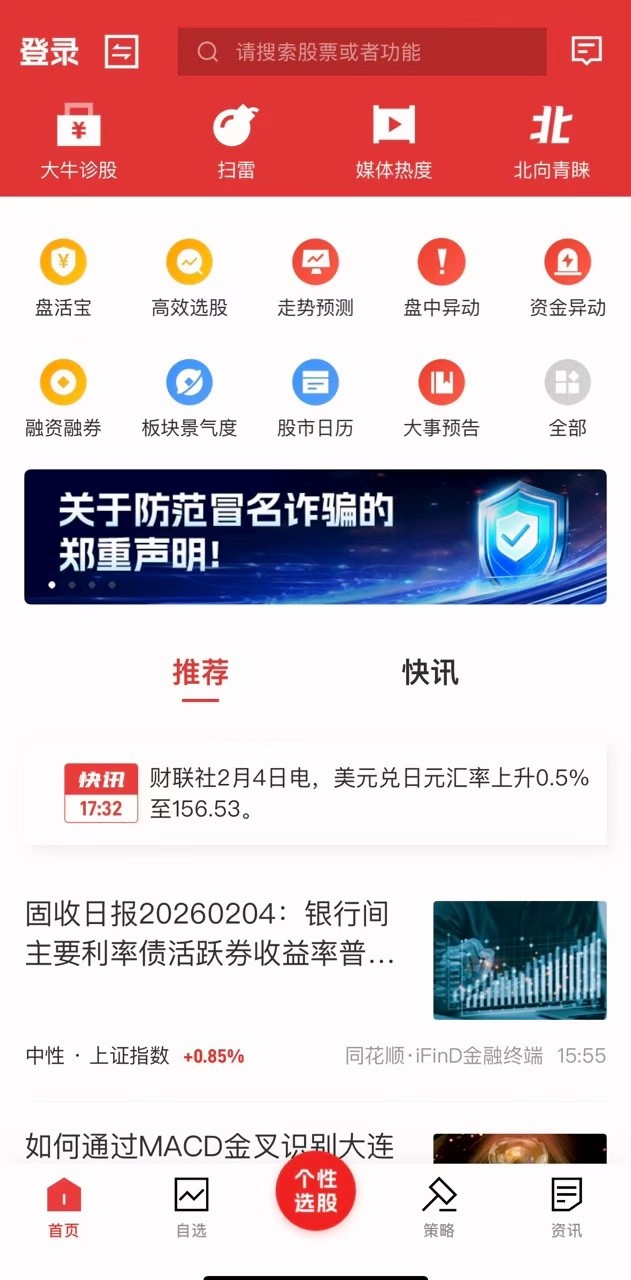Go to the 资讯 news tab
The height and width of the screenshot is (1280, 631).
566,1206
